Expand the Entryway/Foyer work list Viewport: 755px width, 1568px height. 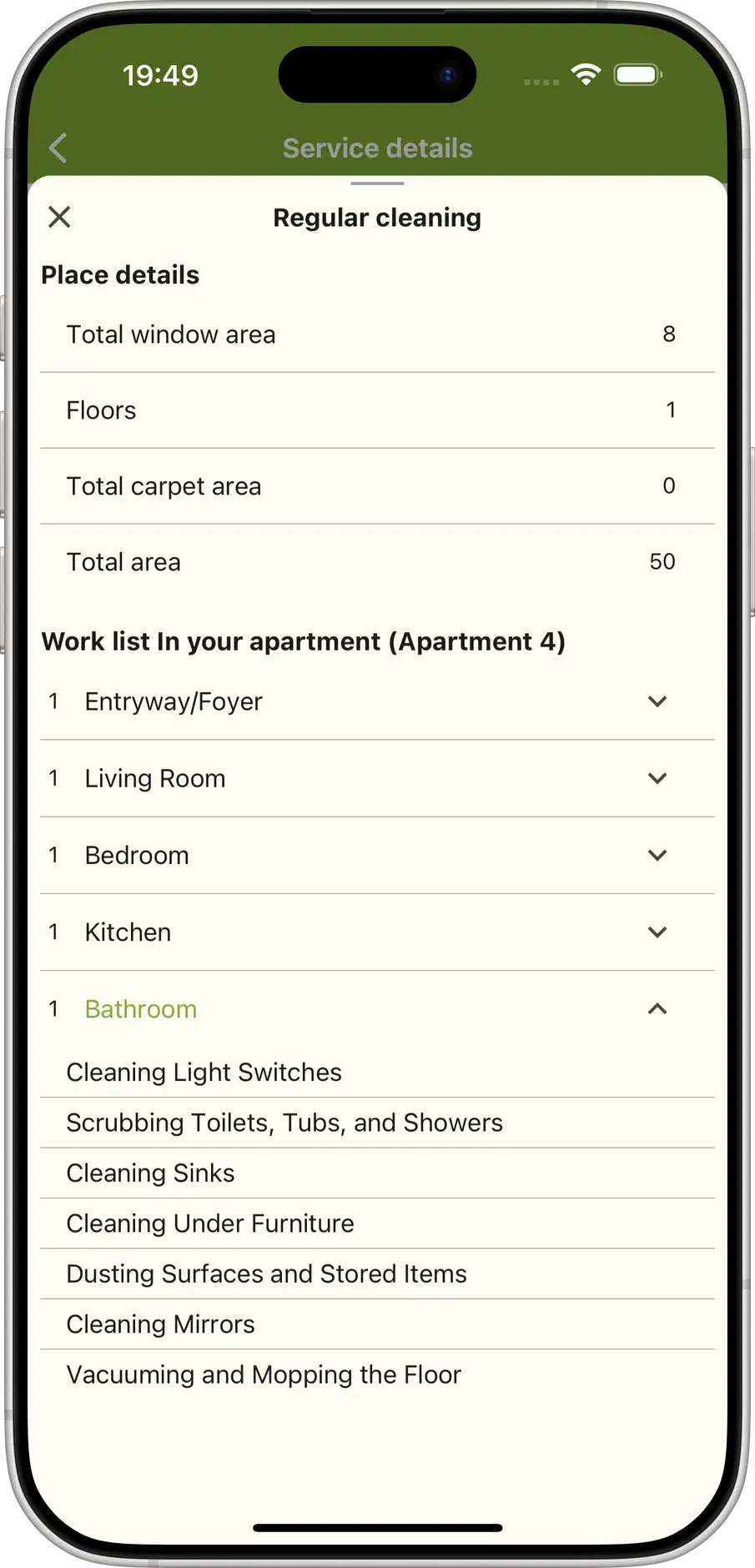tap(657, 701)
